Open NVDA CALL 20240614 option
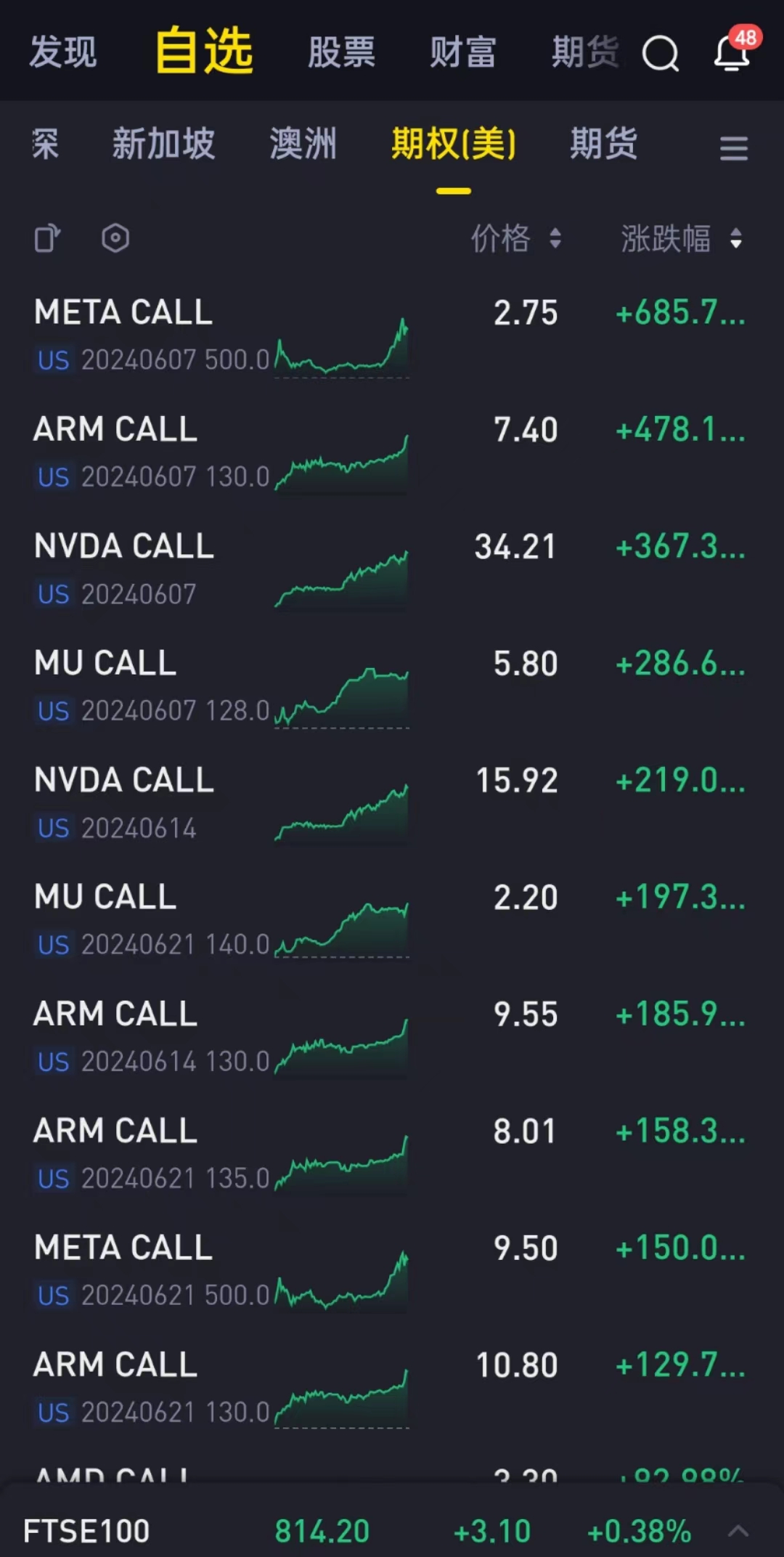784x1557 pixels. (x=392, y=803)
